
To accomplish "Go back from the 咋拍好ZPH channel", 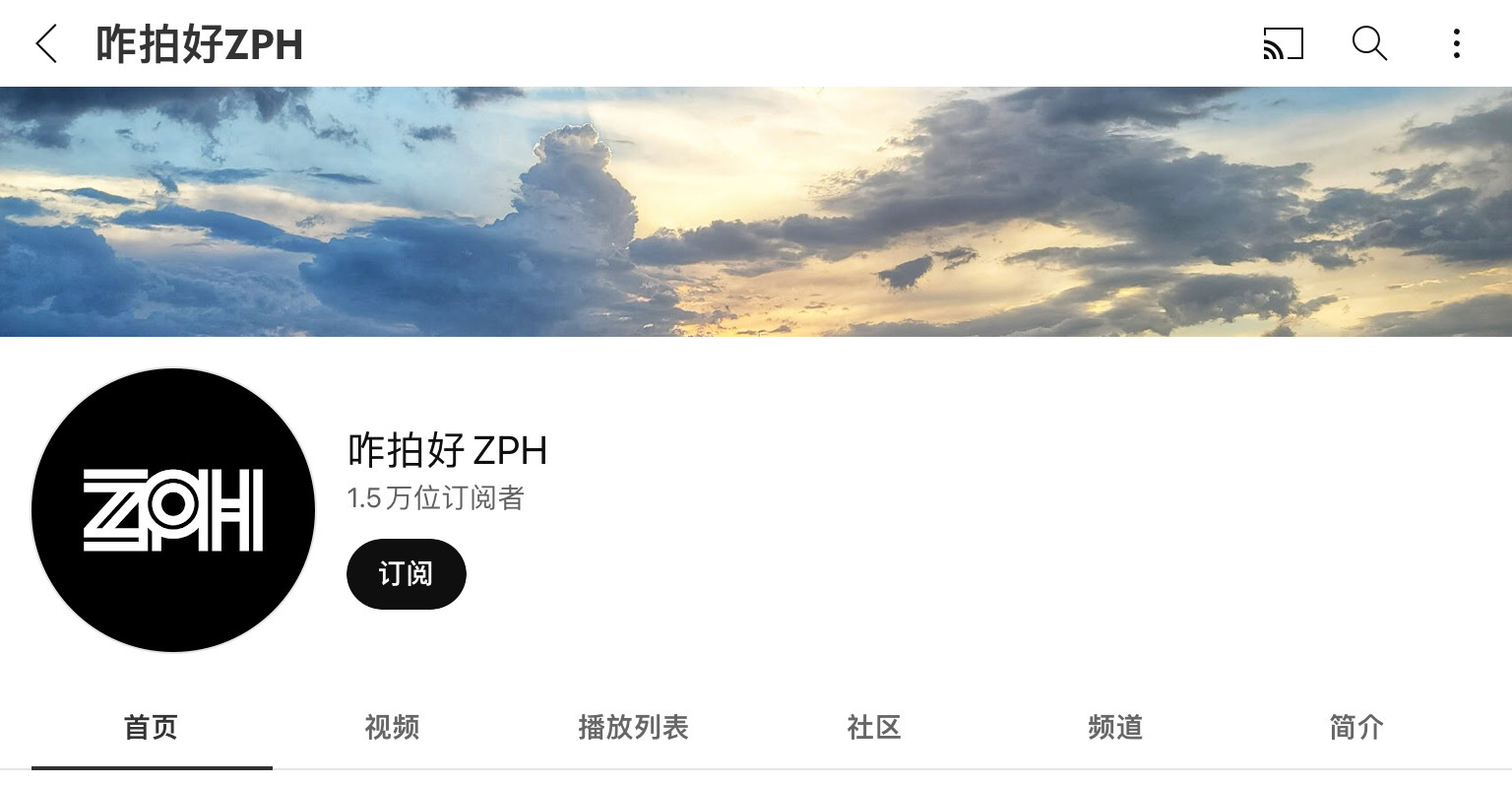I will pos(46,44).
